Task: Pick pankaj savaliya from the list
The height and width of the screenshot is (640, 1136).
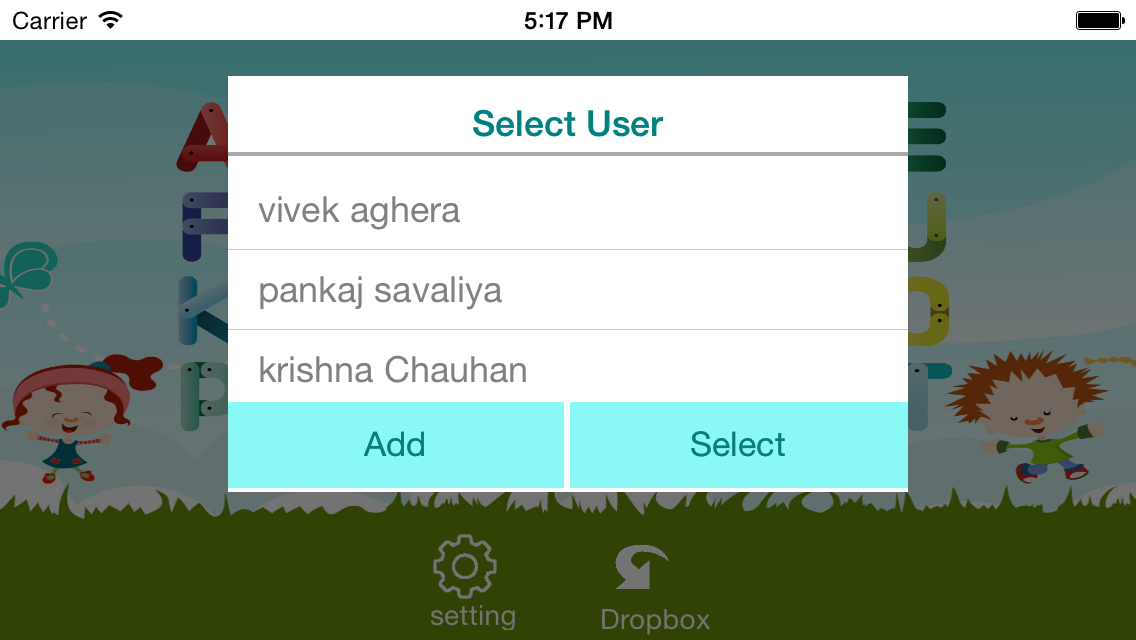Action: coord(567,290)
